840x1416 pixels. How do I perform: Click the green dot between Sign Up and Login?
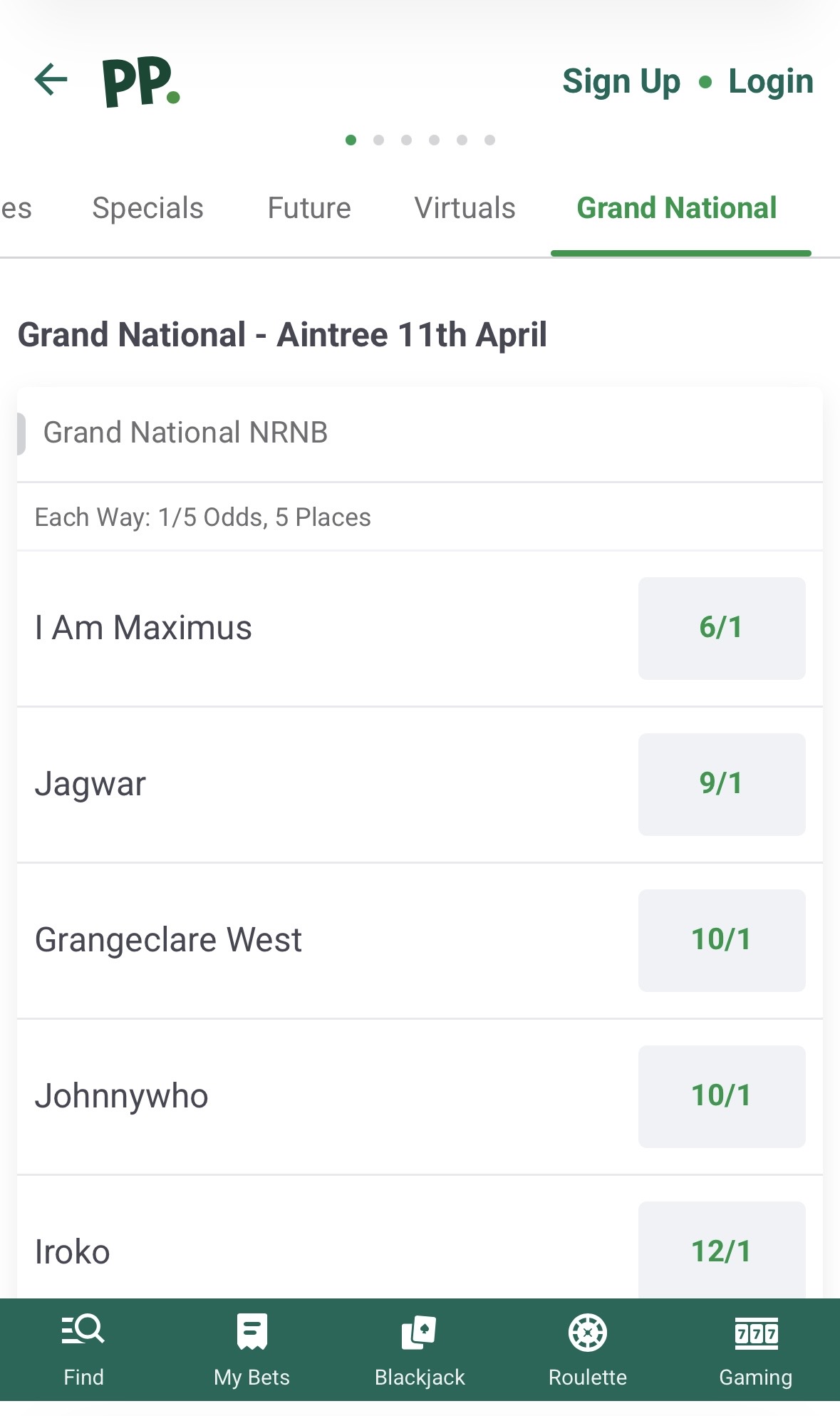pyautogui.click(x=705, y=83)
